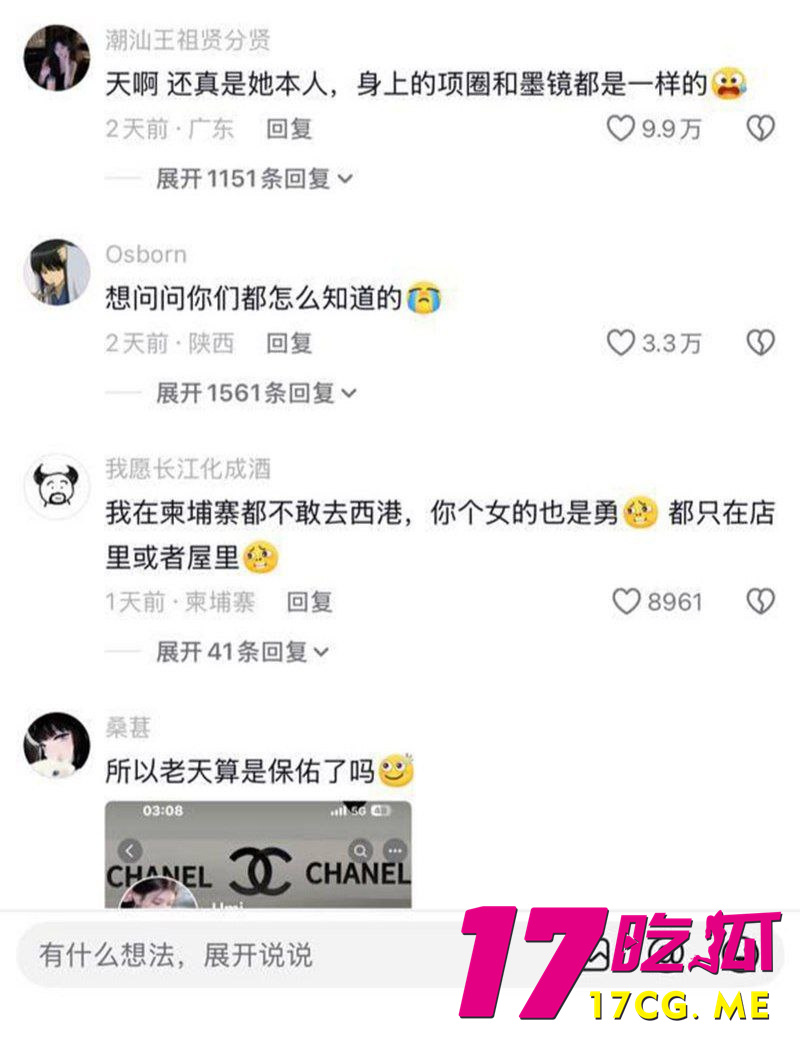The height and width of the screenshot is (1047, 800).
Task: Reply to 我愿长江化成酒's comment
Action: 309,602
